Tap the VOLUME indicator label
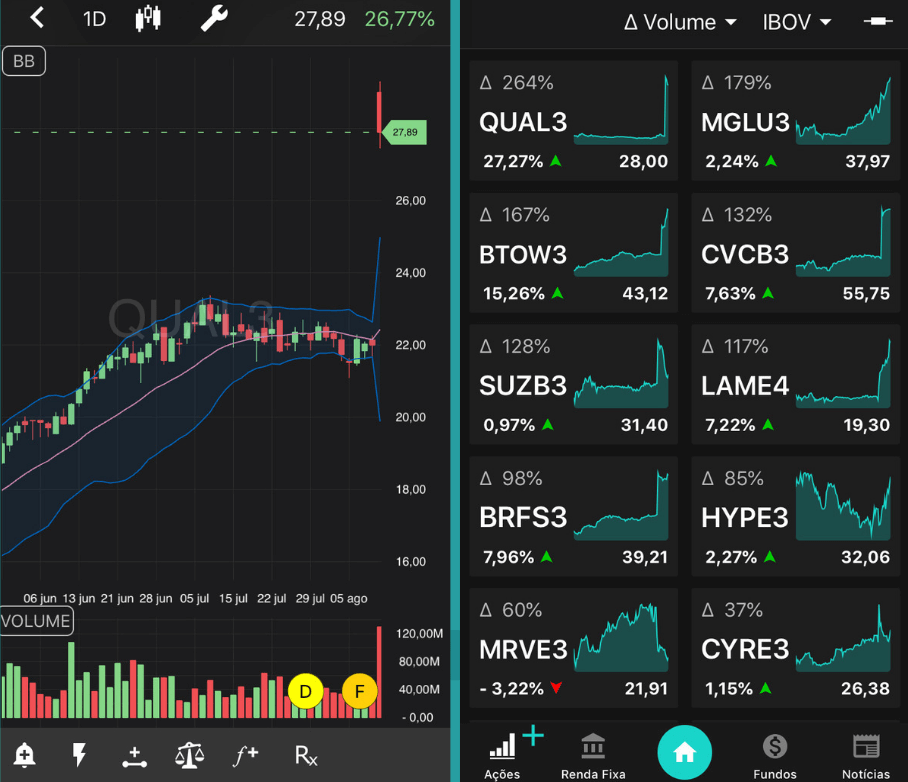The image size is (908, 782). (x=36, y=621)
